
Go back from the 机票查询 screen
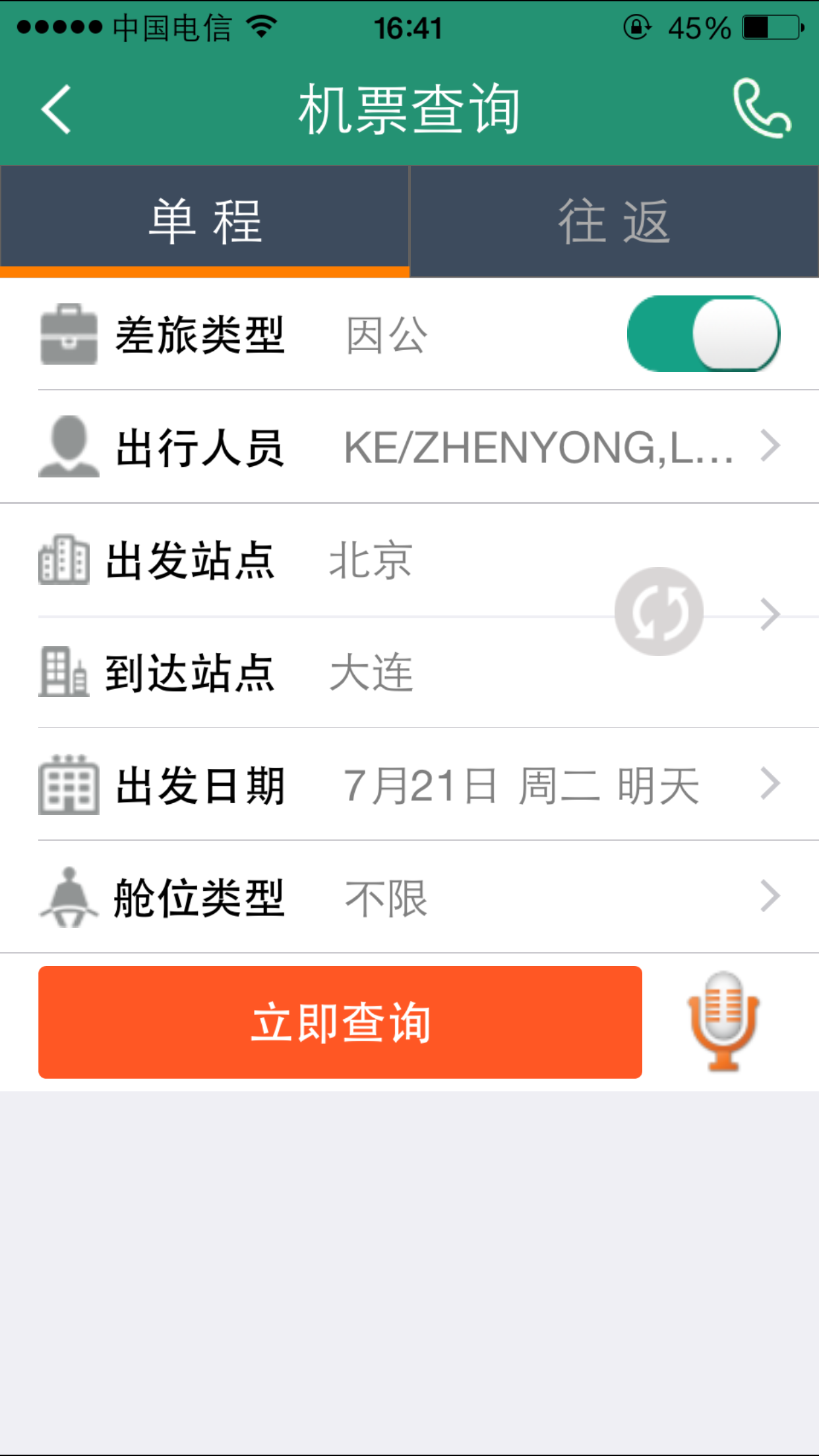point(56,110)
